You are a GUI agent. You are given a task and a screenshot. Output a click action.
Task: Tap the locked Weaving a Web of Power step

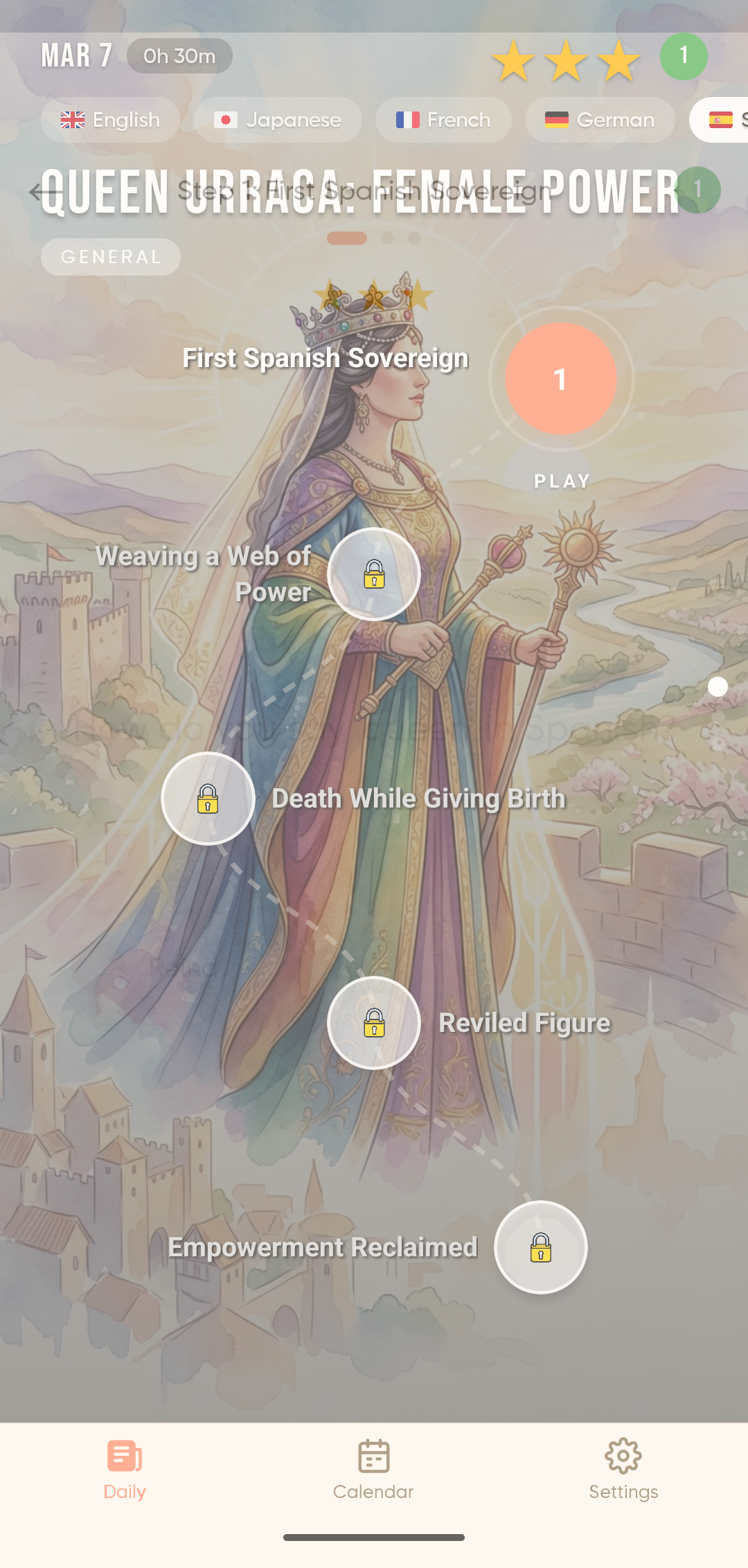374,574
